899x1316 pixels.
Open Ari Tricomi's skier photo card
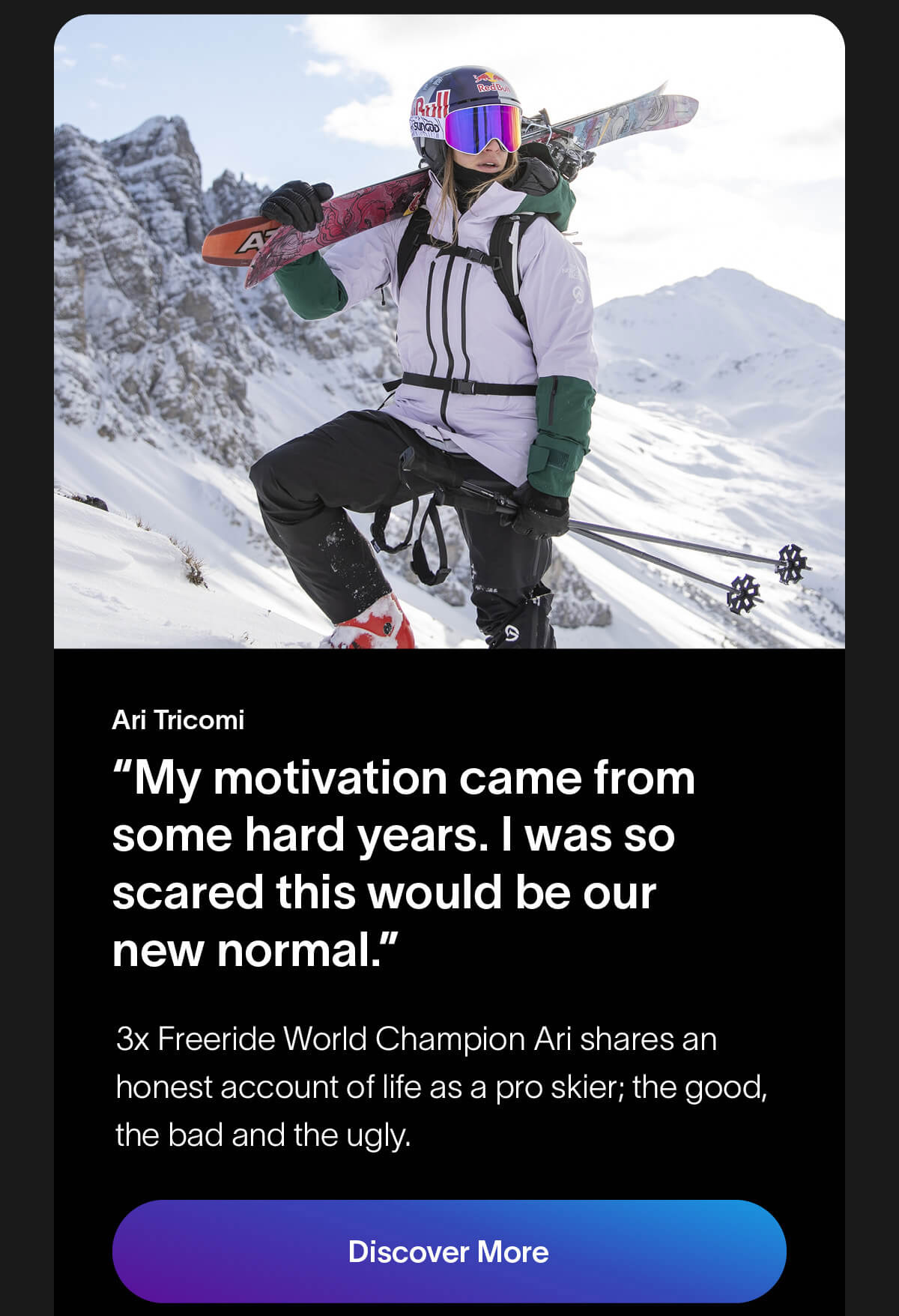[449, 331]
